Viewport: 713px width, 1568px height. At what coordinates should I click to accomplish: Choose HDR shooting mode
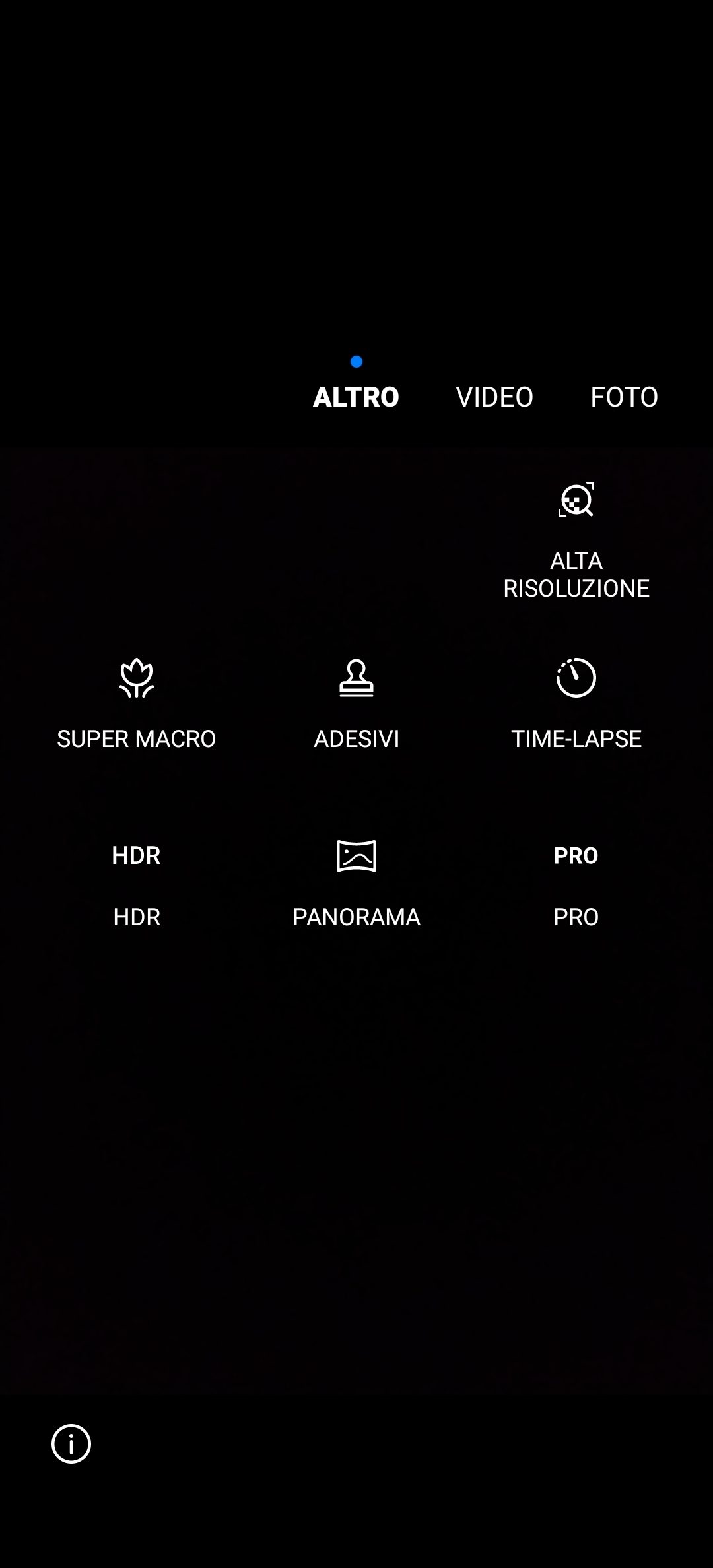[137, 884]
